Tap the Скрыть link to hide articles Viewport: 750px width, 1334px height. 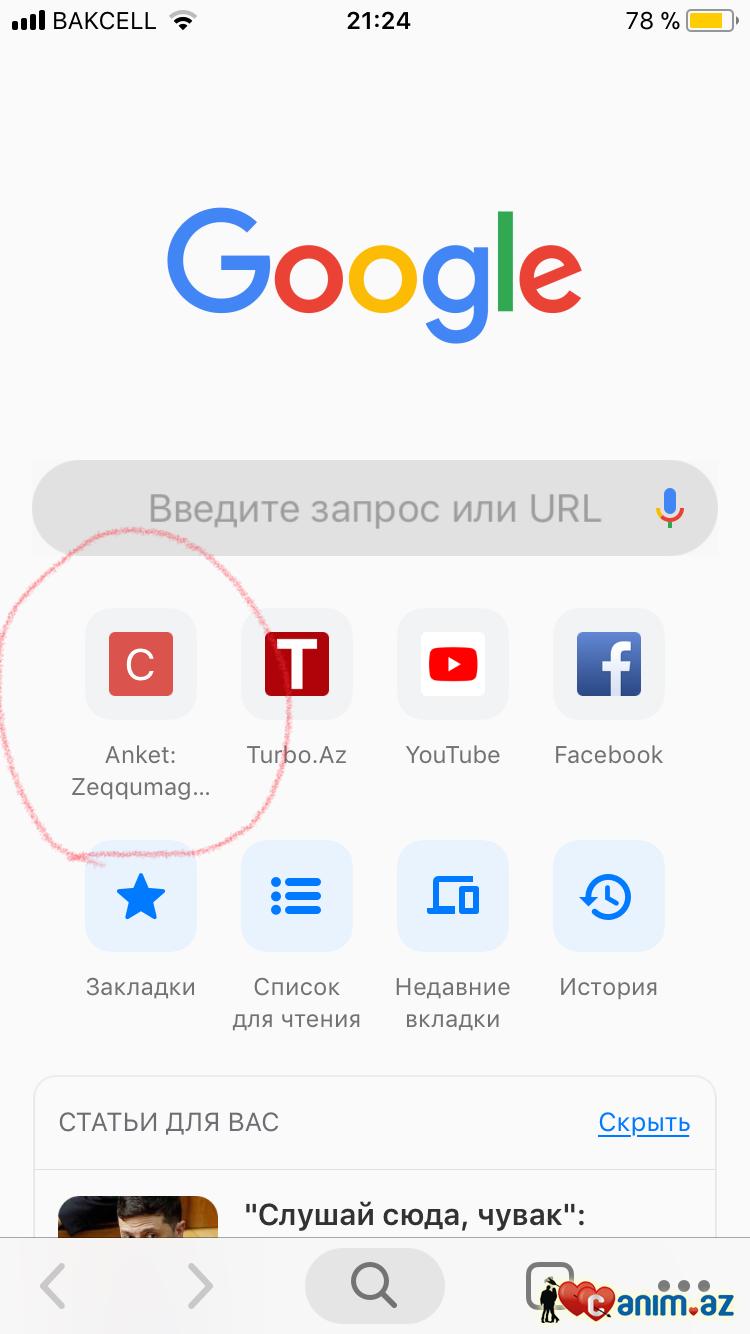pyautogui.click(x=644, y=1122)
